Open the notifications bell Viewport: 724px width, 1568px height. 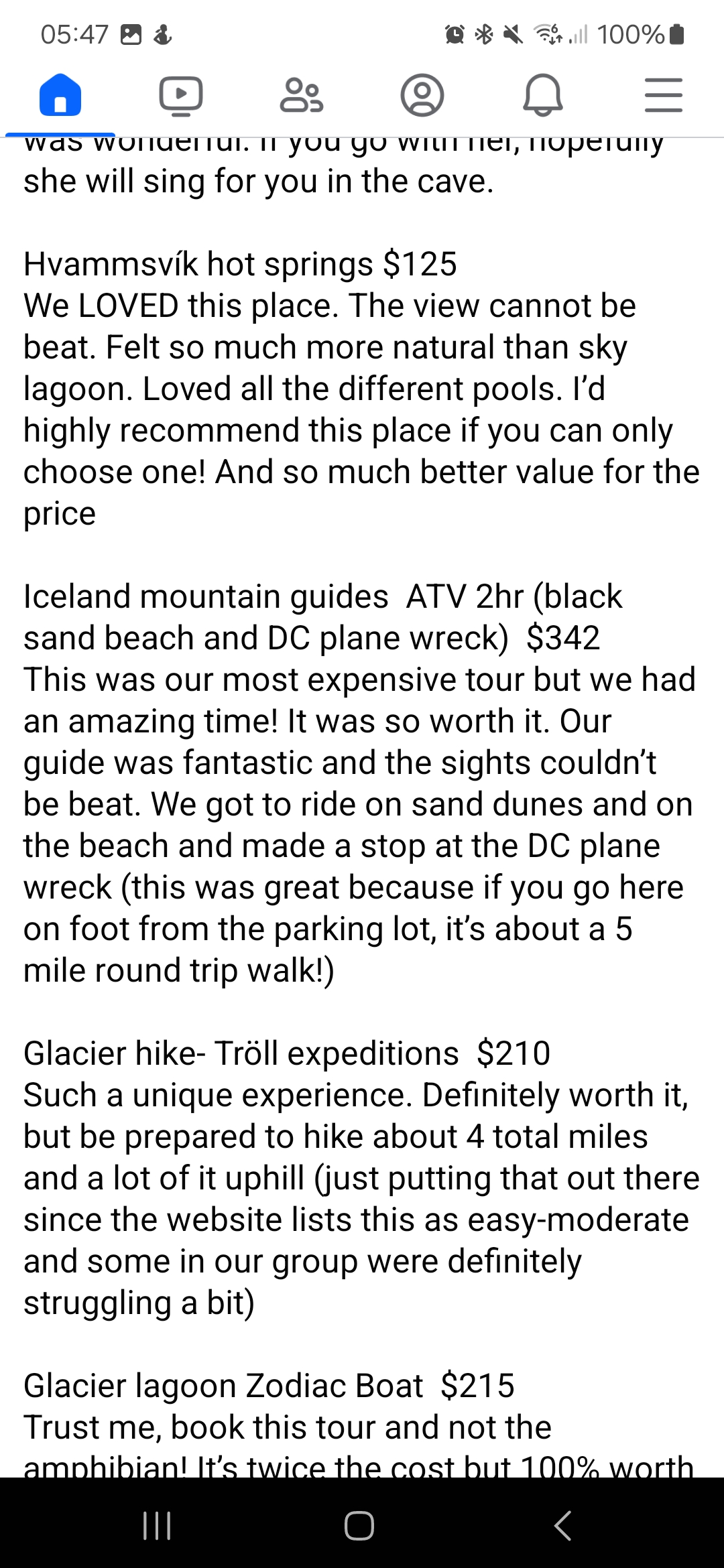coord(543,95)
